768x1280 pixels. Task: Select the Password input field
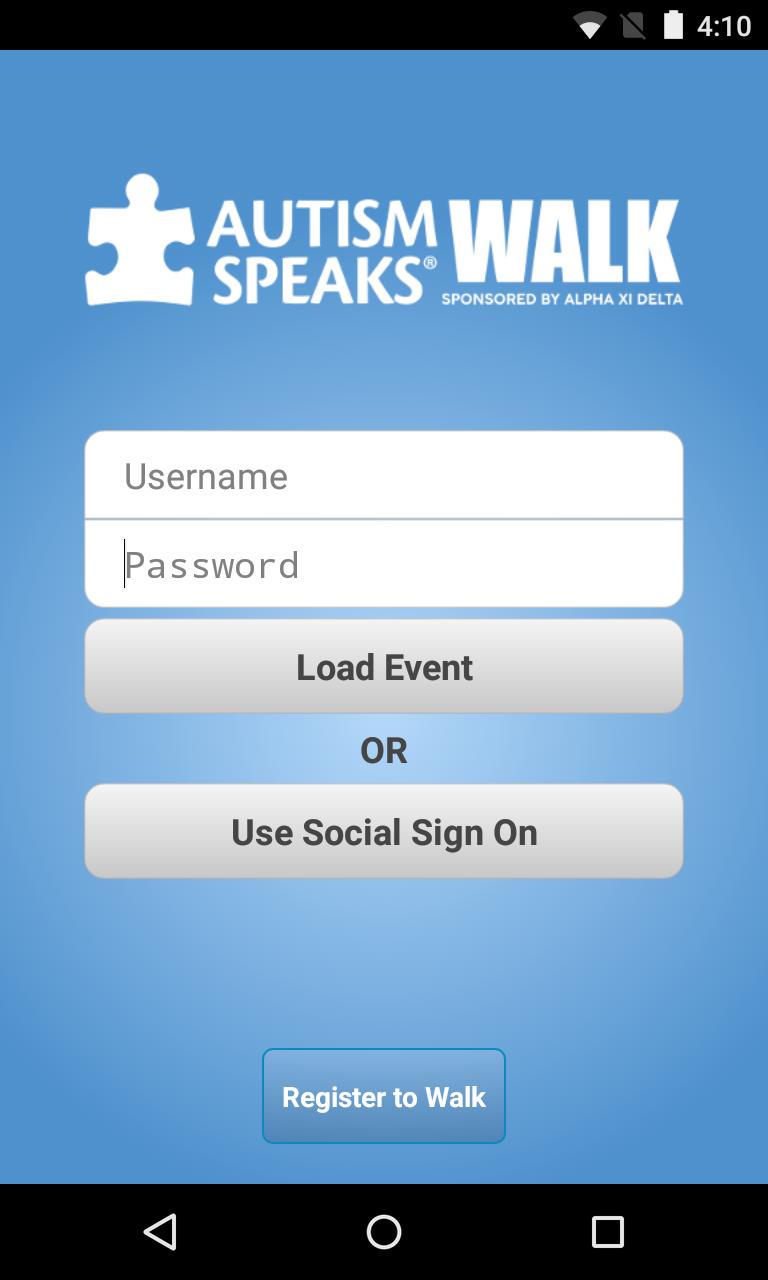pyautogui.click(x=384, y=564)
